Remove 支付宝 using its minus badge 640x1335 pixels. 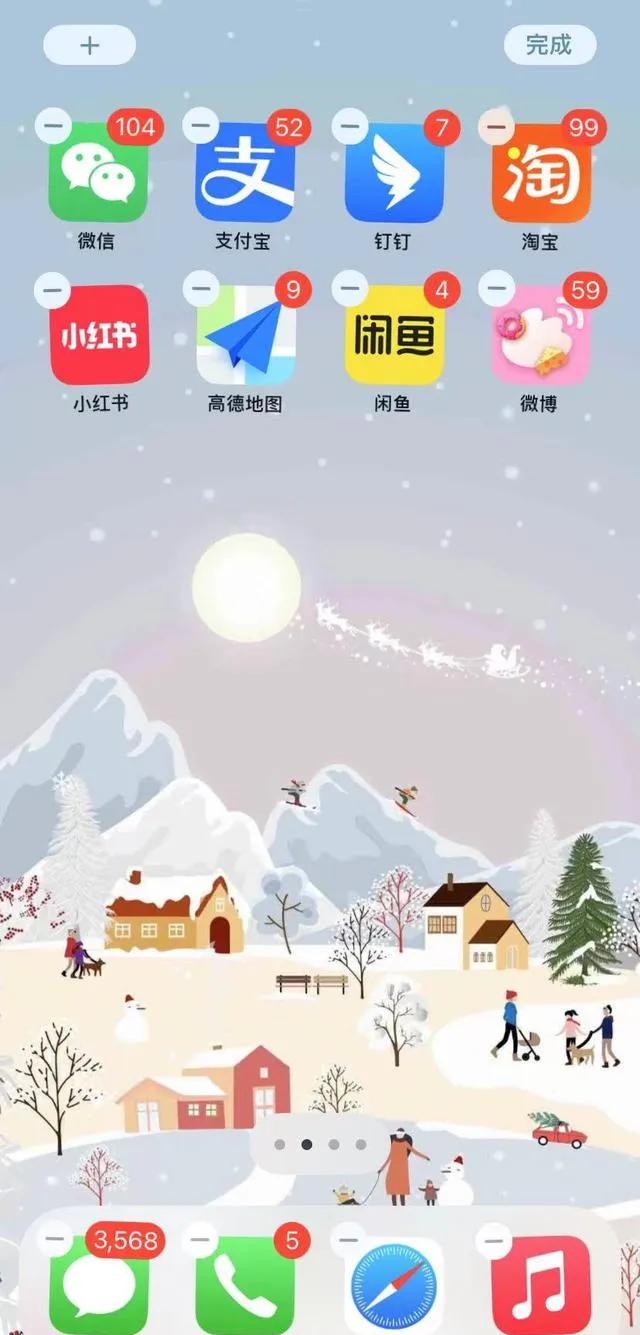[201, 126]
